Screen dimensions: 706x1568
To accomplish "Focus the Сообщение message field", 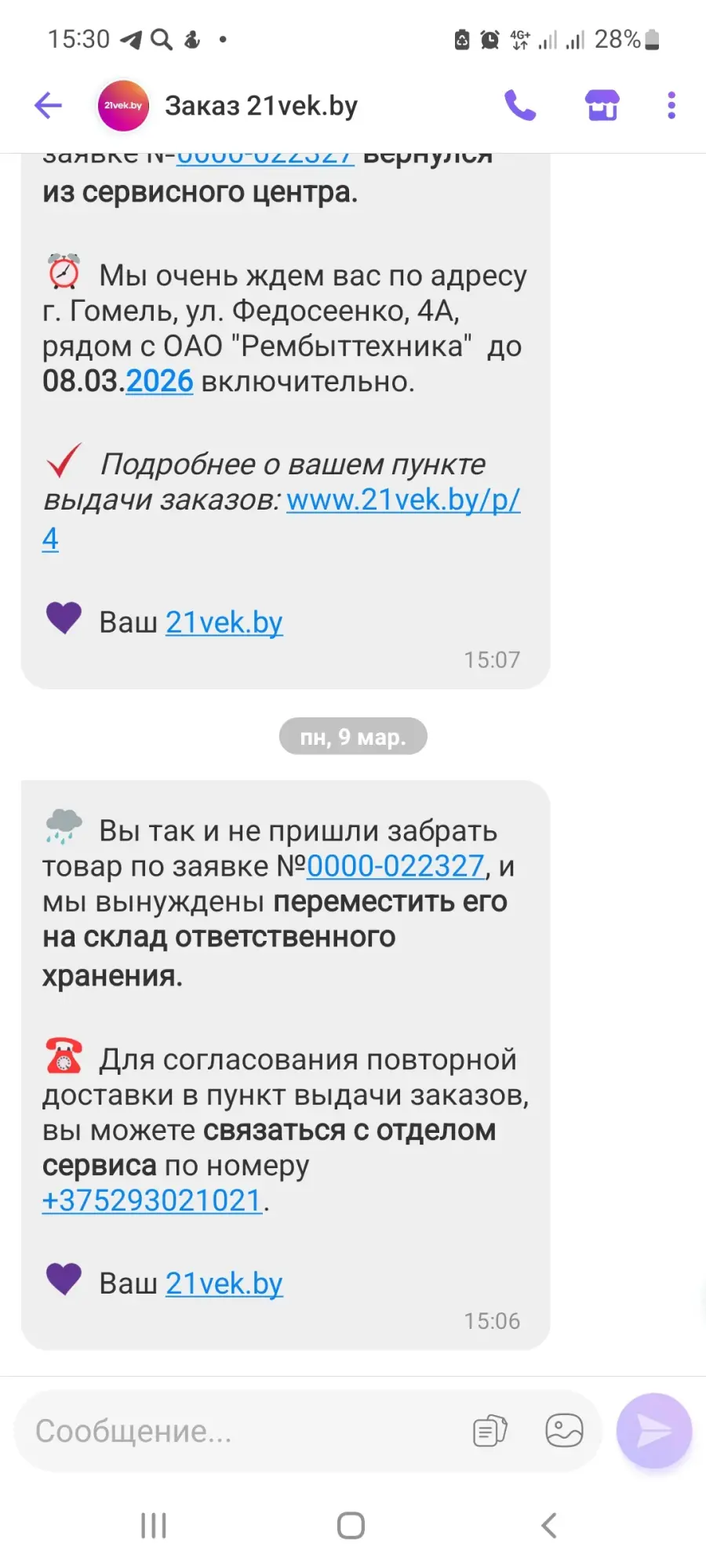I will [235, 1431].
